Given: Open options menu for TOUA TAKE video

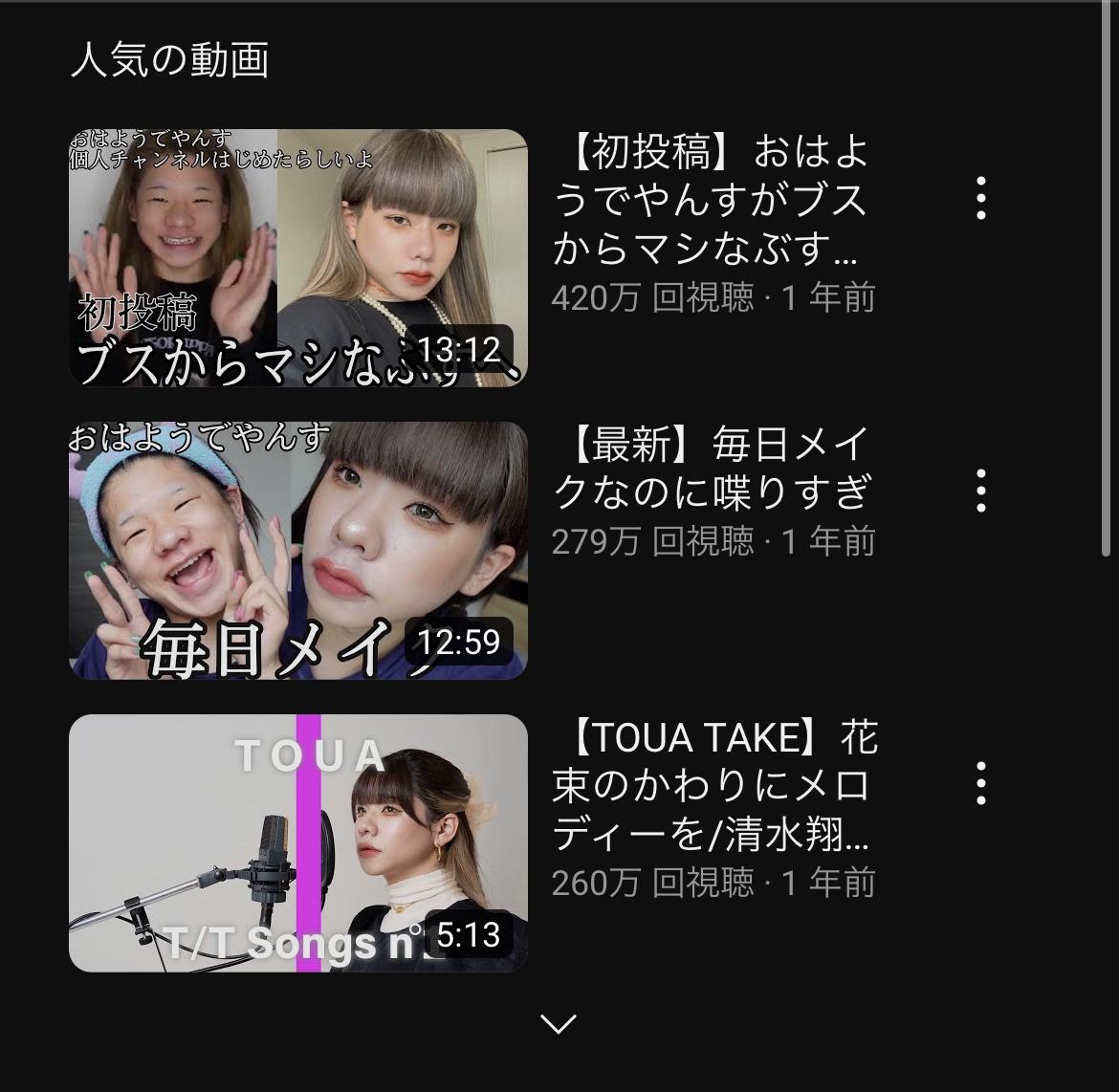Looking at the screenshot, I should click(980, 784).
